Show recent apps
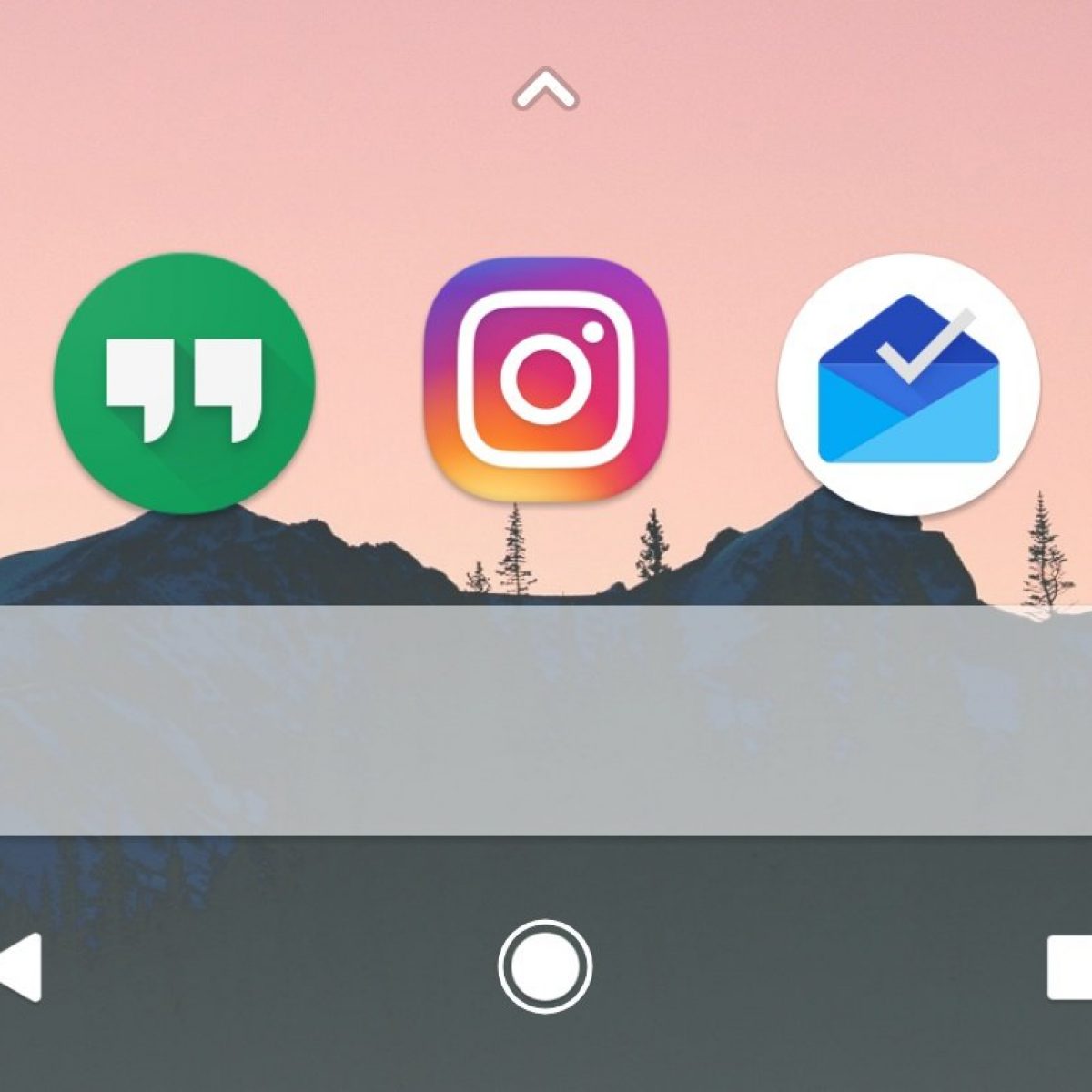Screen dimensions: 1092x1092 click(x=1069, y=967)
